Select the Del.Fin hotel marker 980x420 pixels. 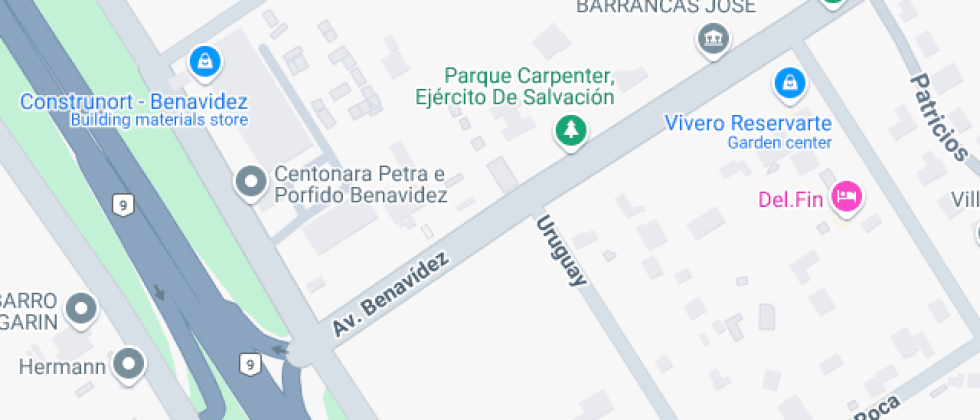click(x=847, y=197)
